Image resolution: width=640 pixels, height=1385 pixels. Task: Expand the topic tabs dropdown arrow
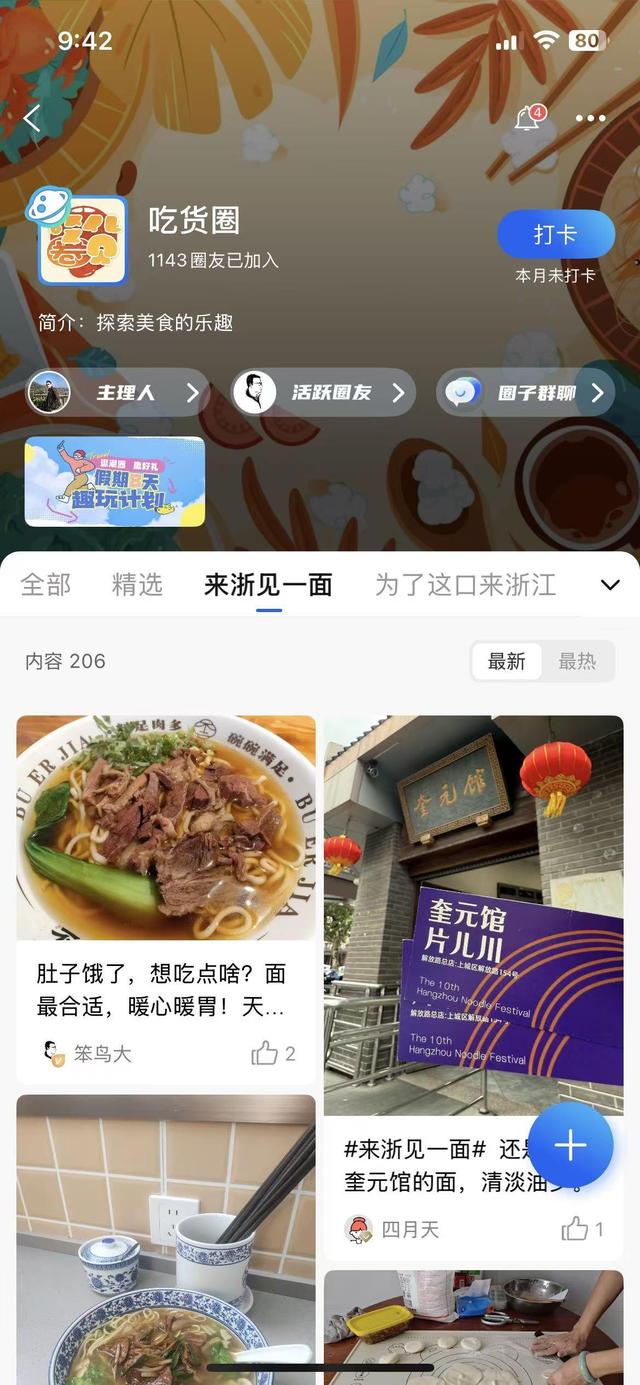[610, 585]
